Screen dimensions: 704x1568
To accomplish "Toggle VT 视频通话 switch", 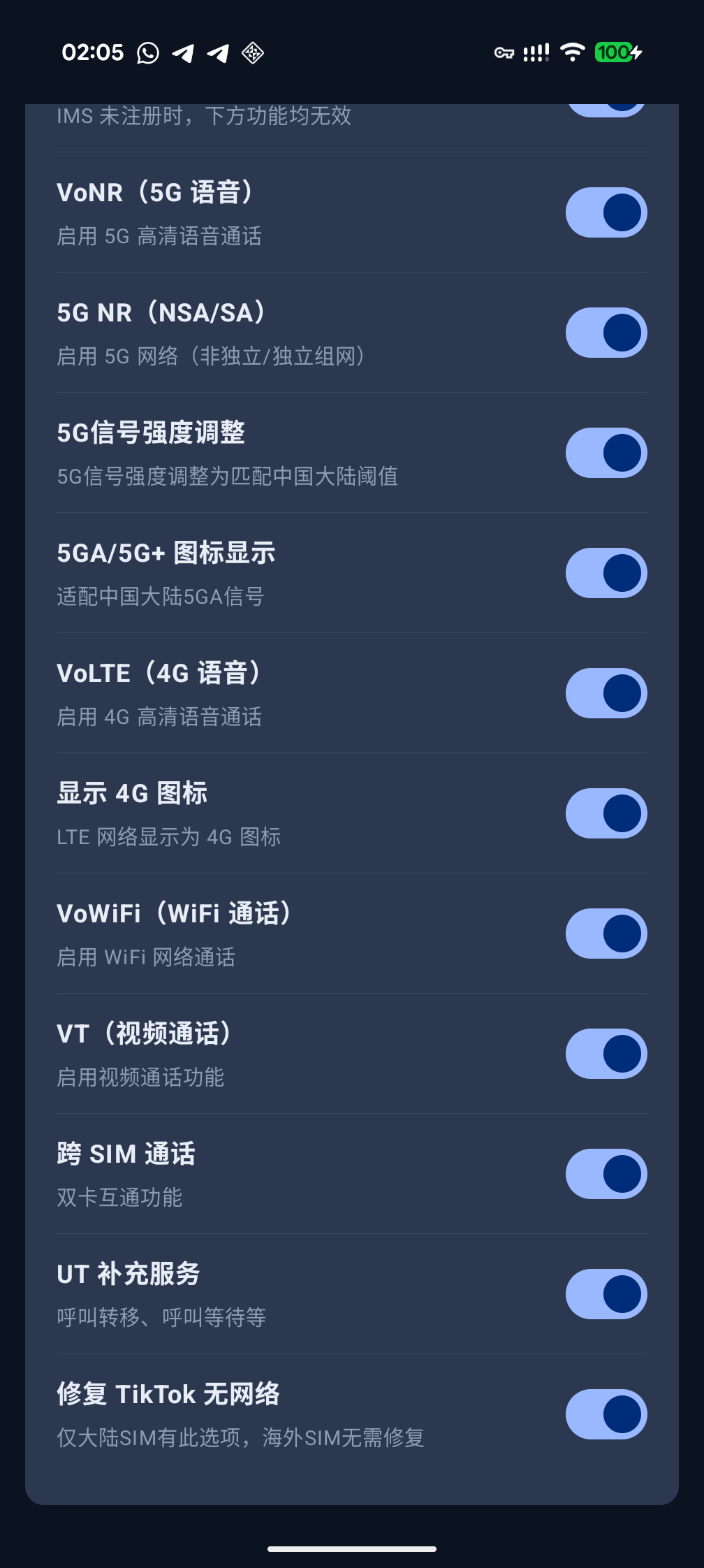I will 606,1053.
